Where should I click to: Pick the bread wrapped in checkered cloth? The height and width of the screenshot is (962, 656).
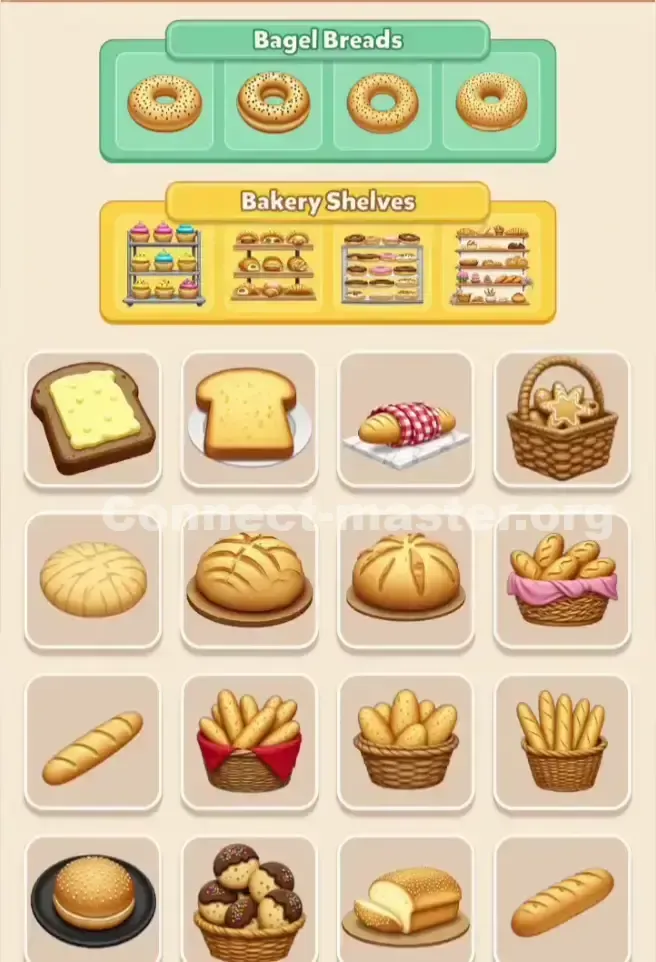(x=406, y=419)
